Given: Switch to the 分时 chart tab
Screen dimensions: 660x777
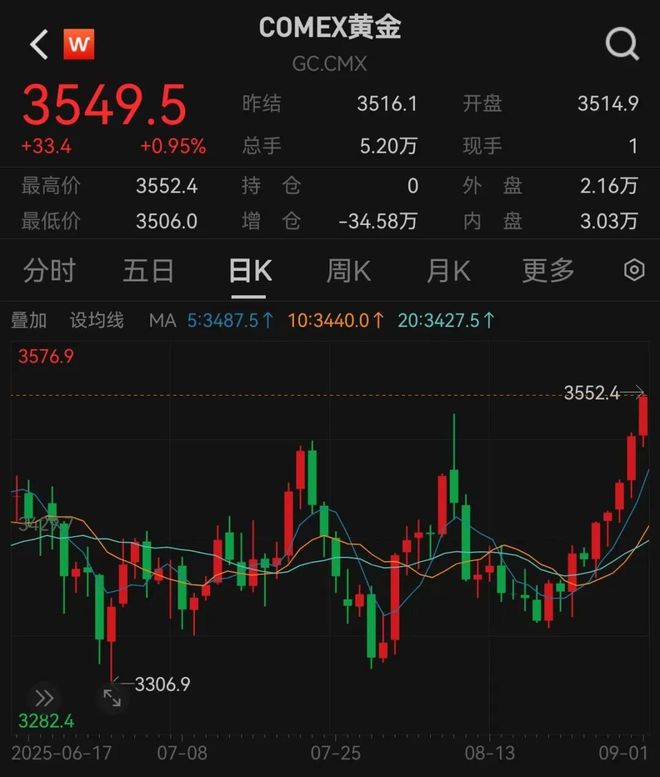Looking at the screenshot, I should click(49, 270).
